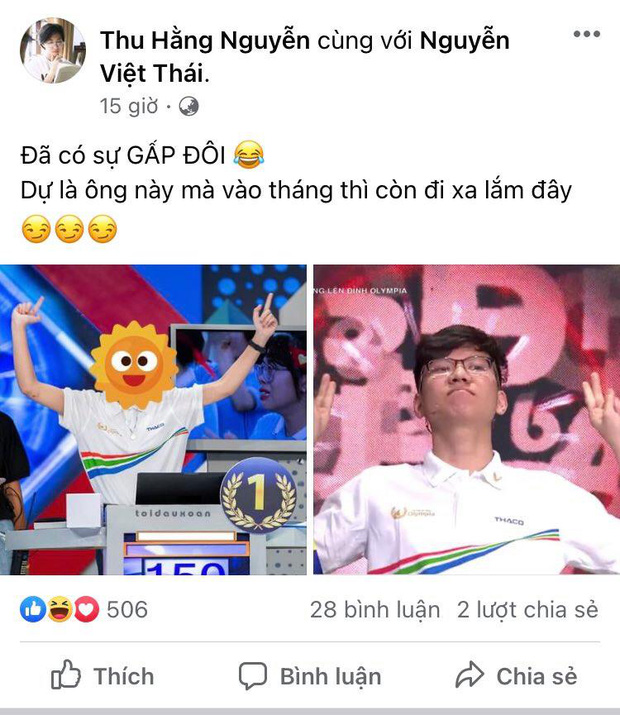The width and height of the screenshot is (620, 715).
Task: Like the post with Thích
Action: (103, 676)
